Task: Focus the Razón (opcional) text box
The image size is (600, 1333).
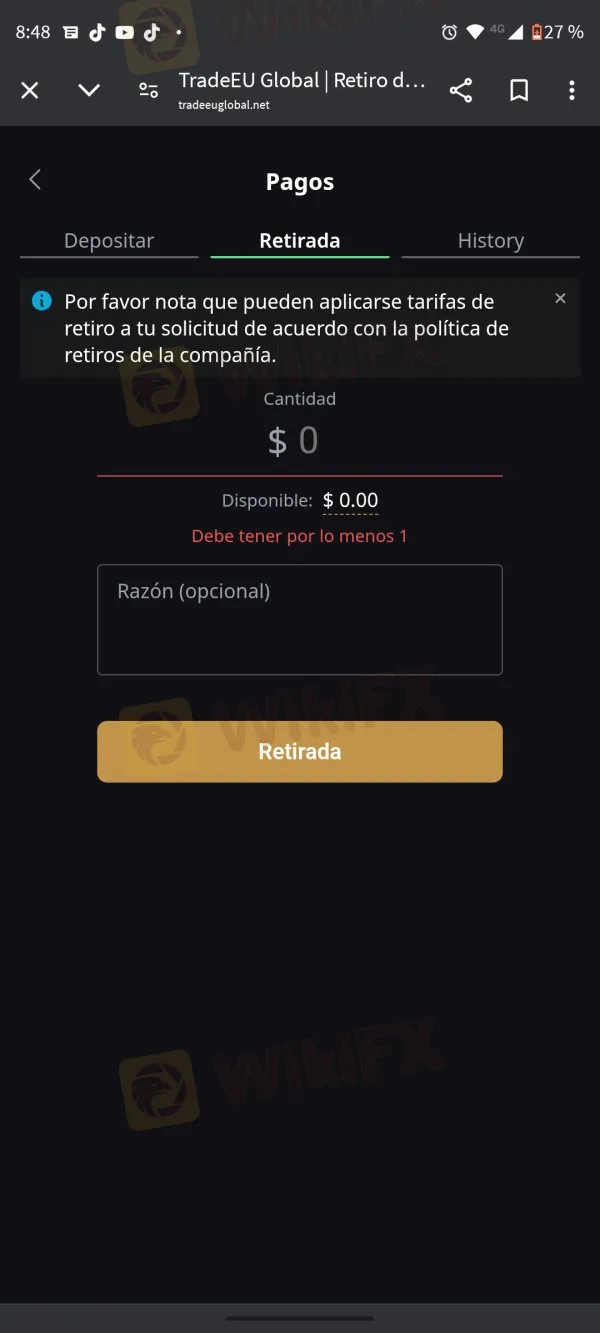Action: (x=299, y=619)
